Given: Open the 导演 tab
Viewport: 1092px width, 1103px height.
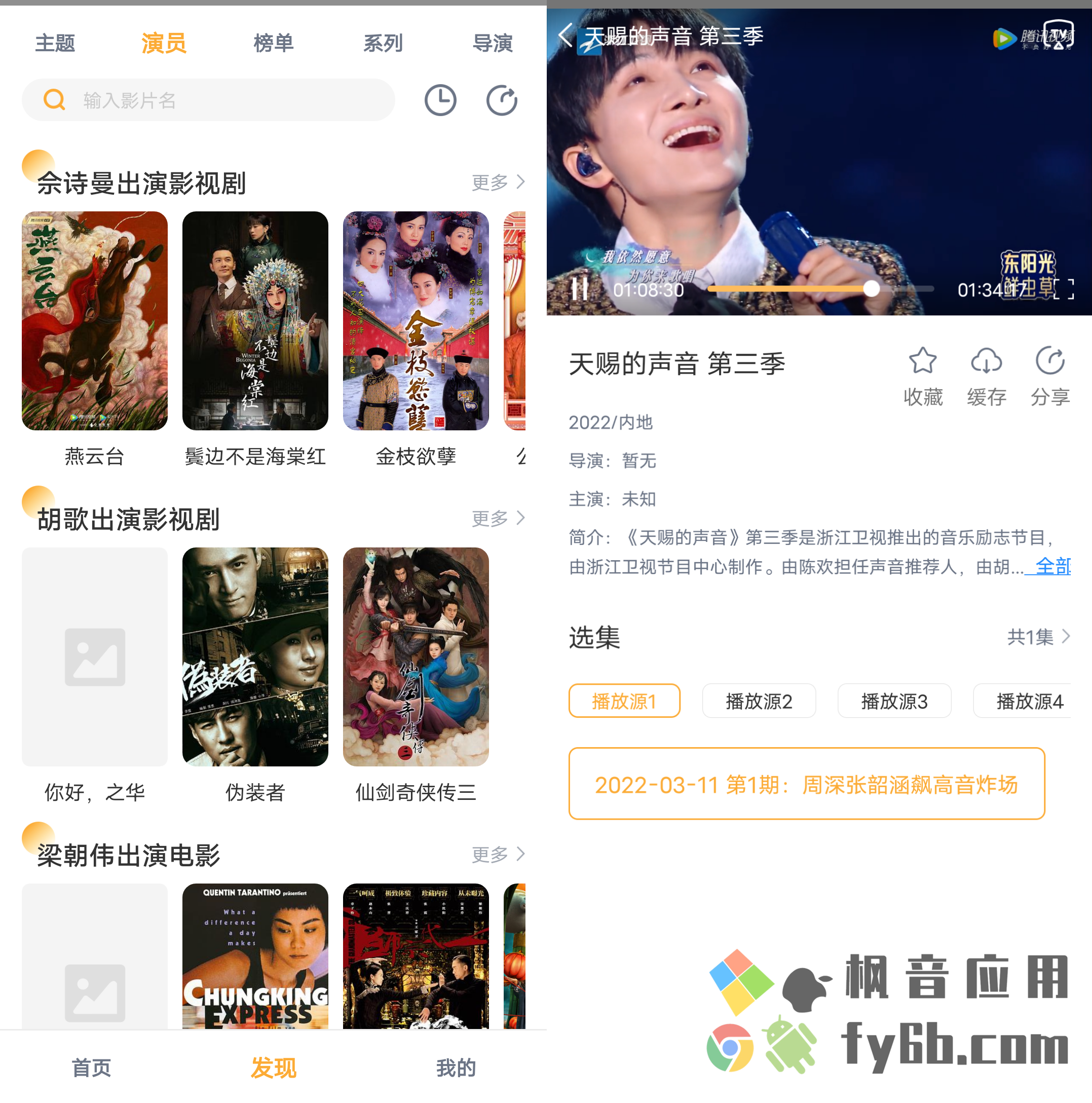Looking at the screenshot, I should (x=492, y=44).
